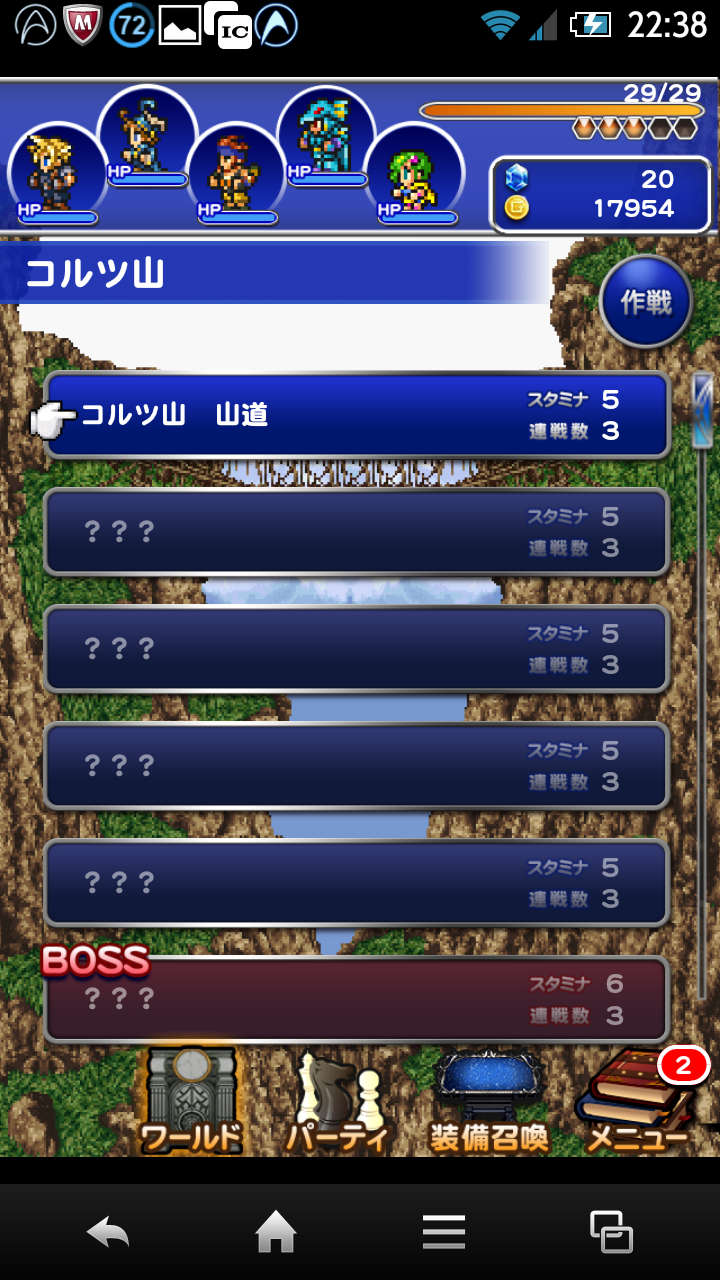
Task: Tap the gems and gil currency panel
Action: (x=599, y=194)
